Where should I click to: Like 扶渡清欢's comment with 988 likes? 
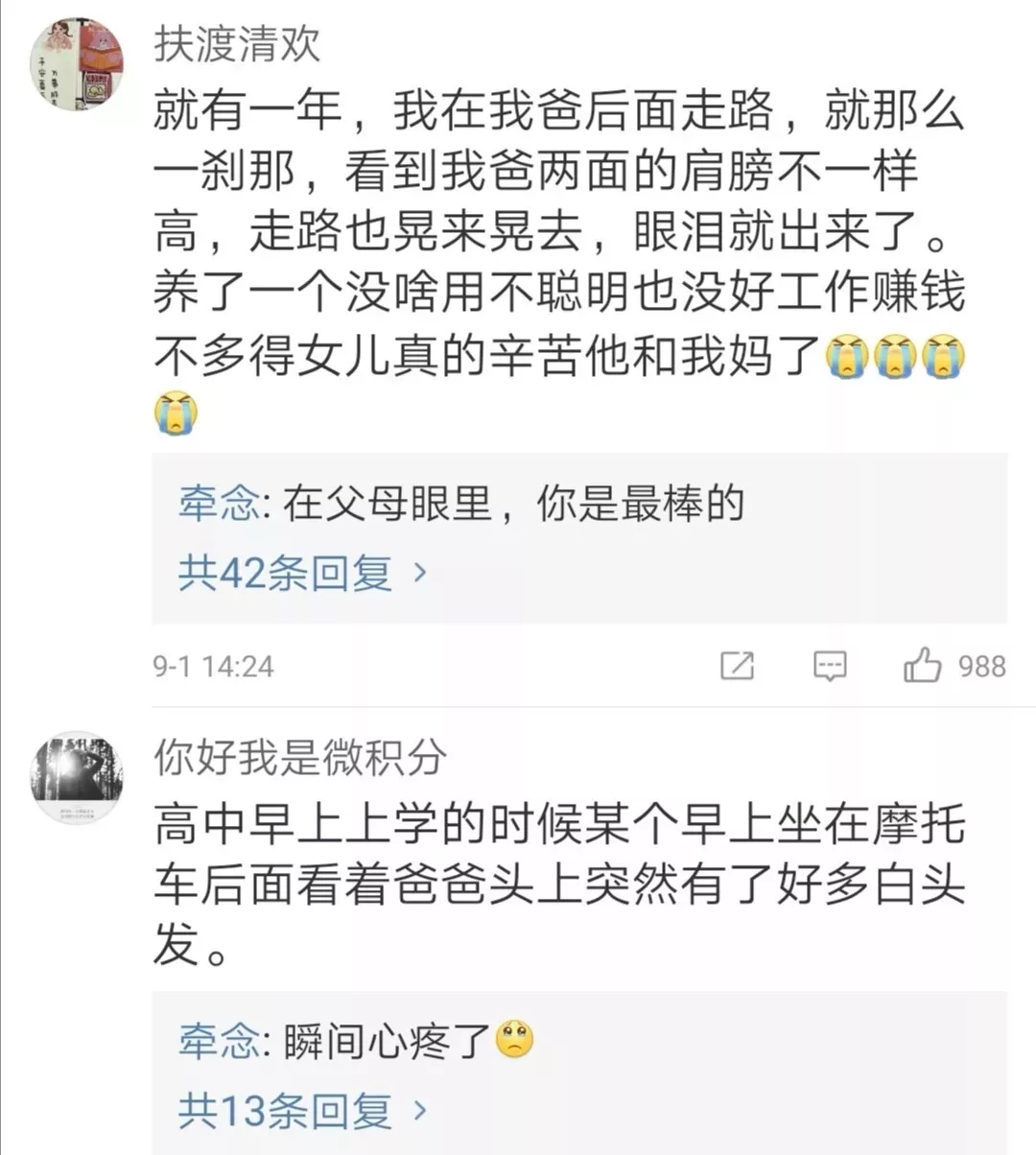923,666
